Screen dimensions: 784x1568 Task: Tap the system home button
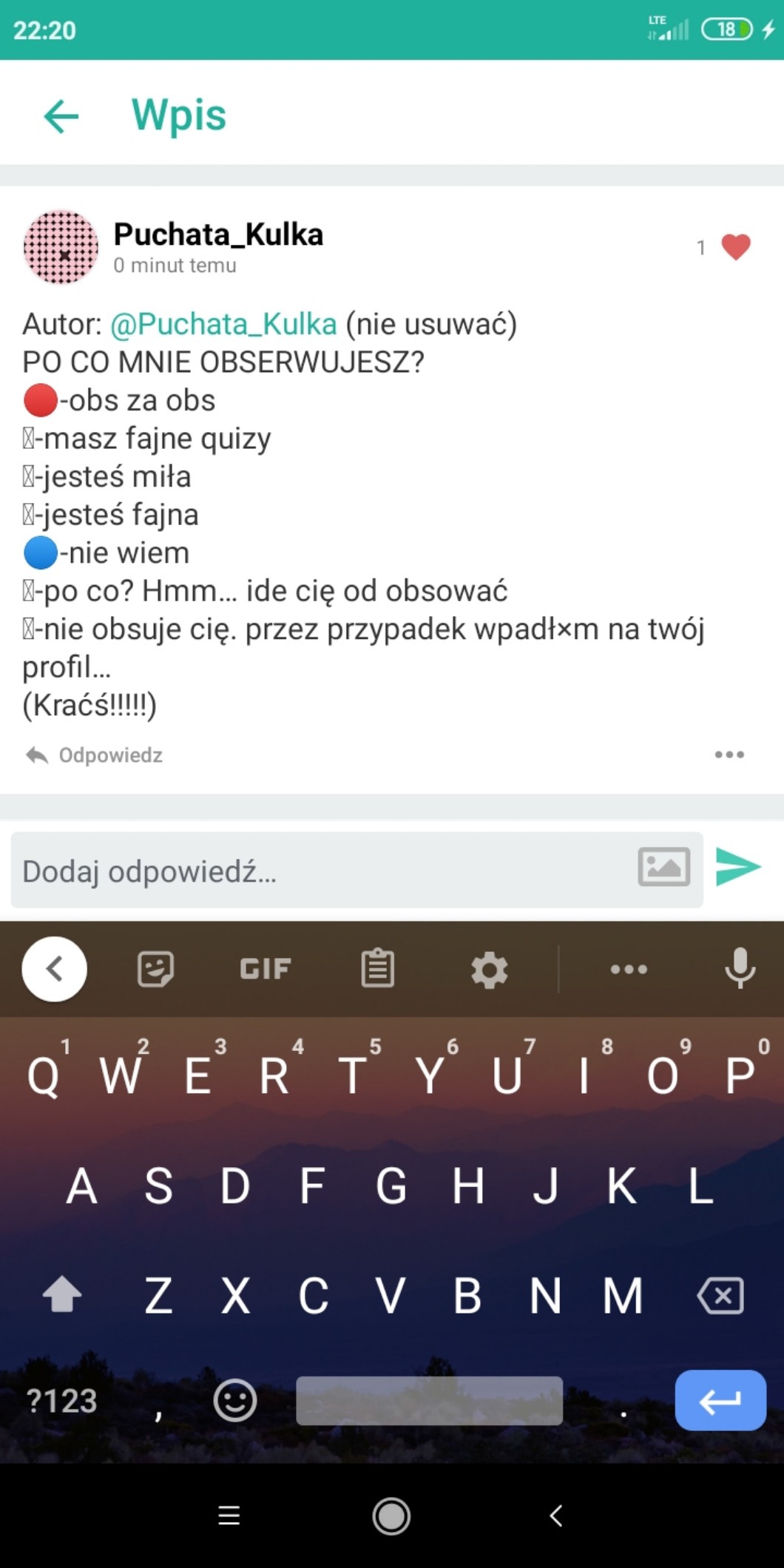click(391, 1516)
